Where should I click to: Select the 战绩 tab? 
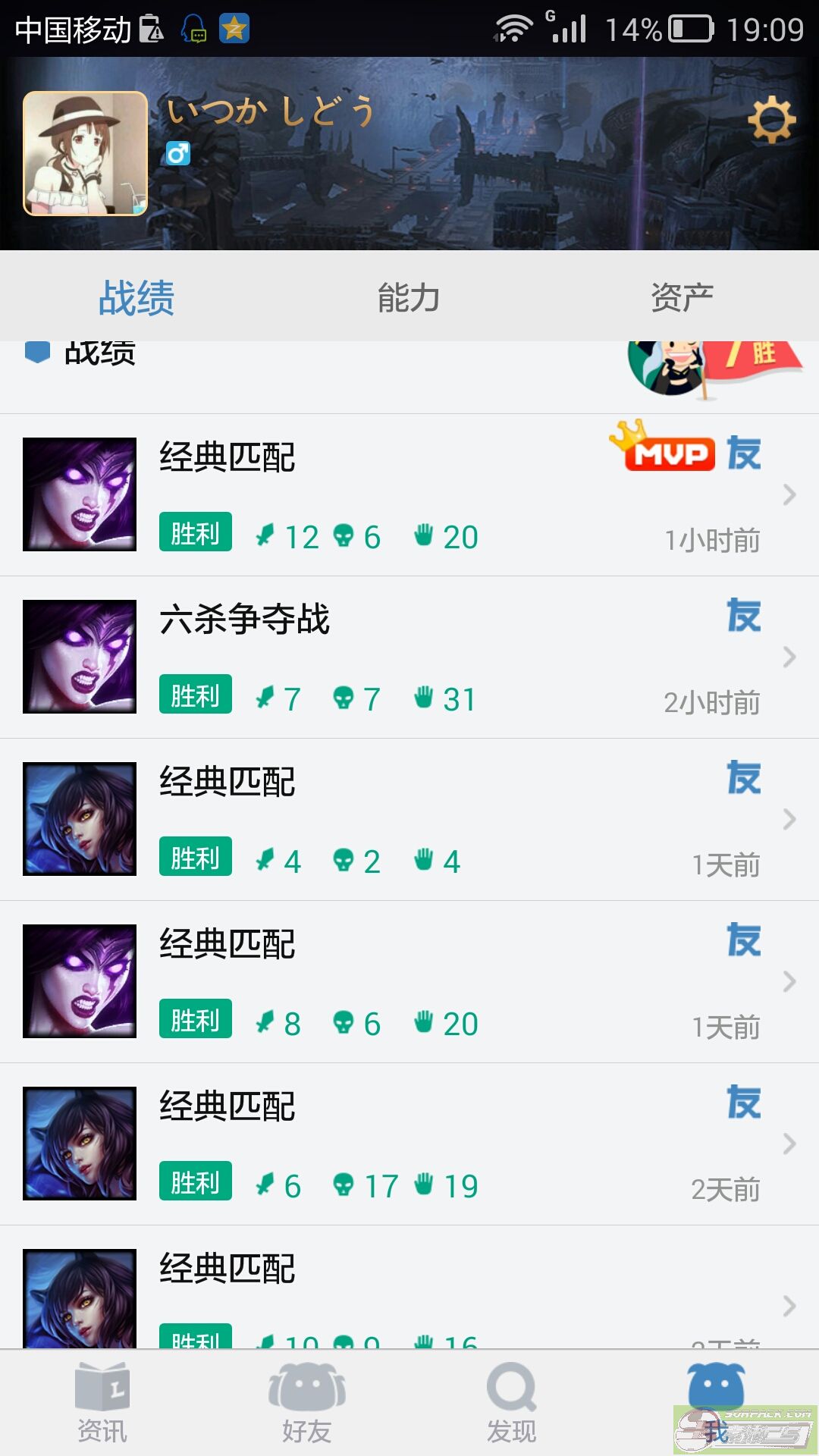136,297
